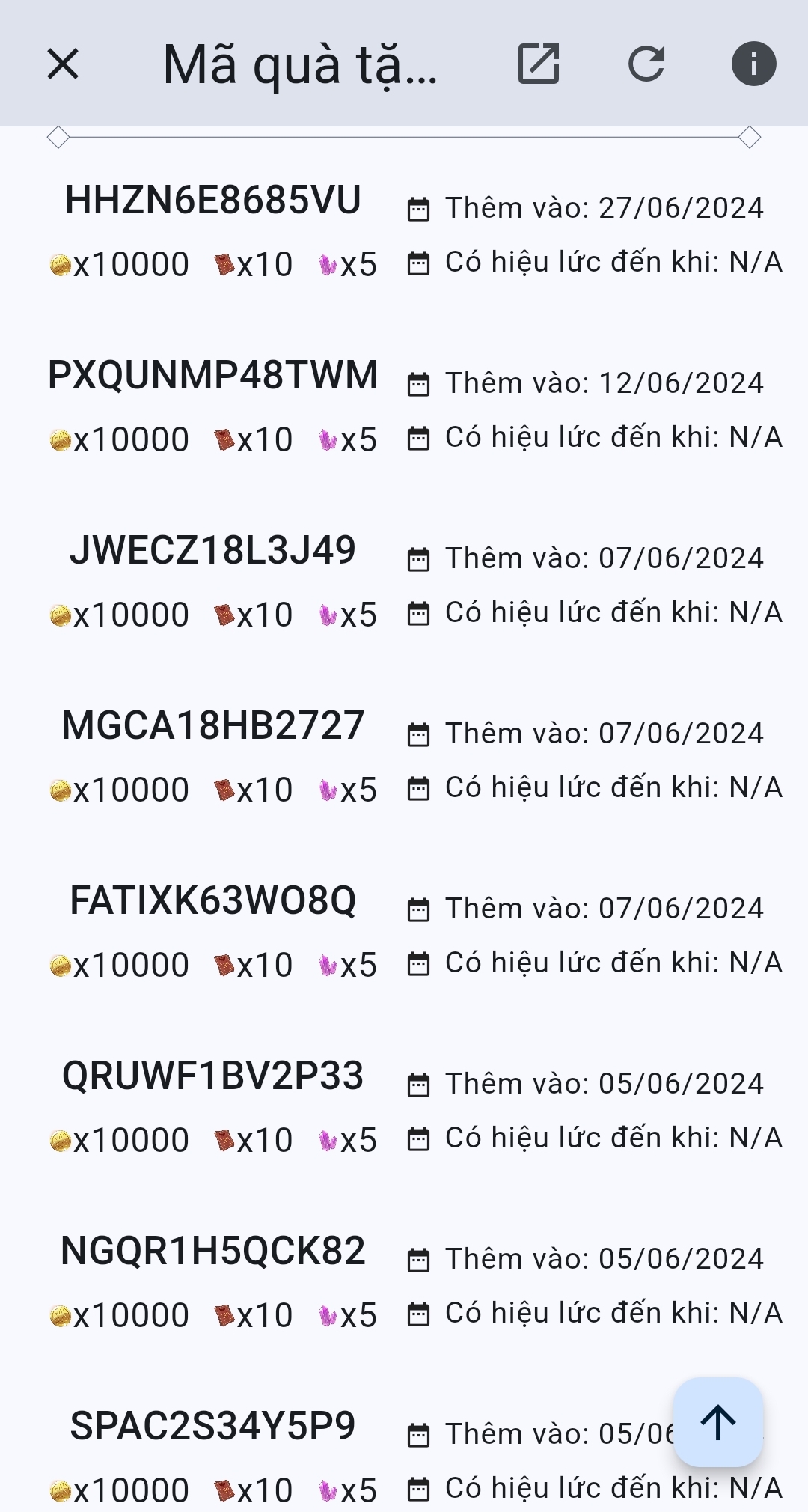Open the SPAC2S34Y5P9 code row
808x1512 pixels.
pos(213,1427)
